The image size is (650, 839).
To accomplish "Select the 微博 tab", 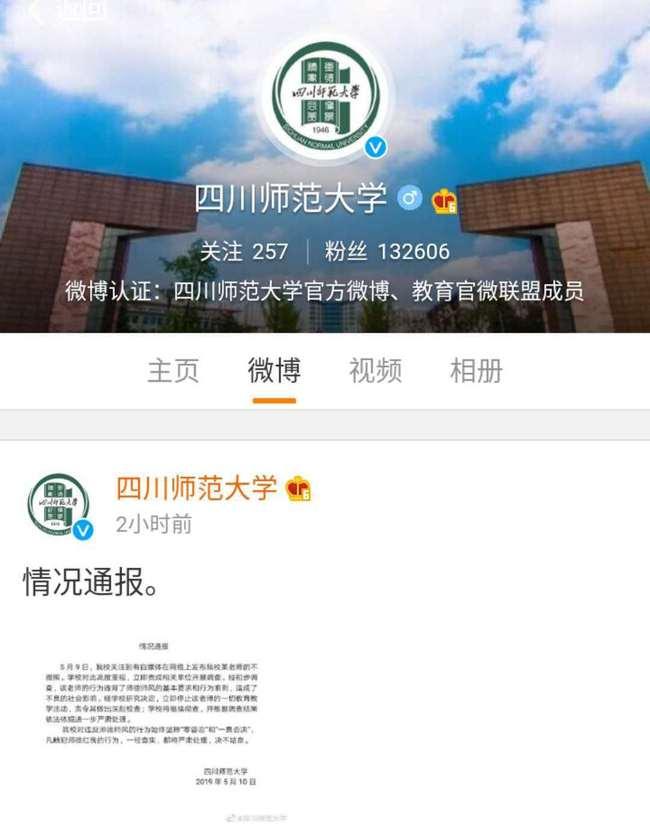I will [x=274, y=370].
